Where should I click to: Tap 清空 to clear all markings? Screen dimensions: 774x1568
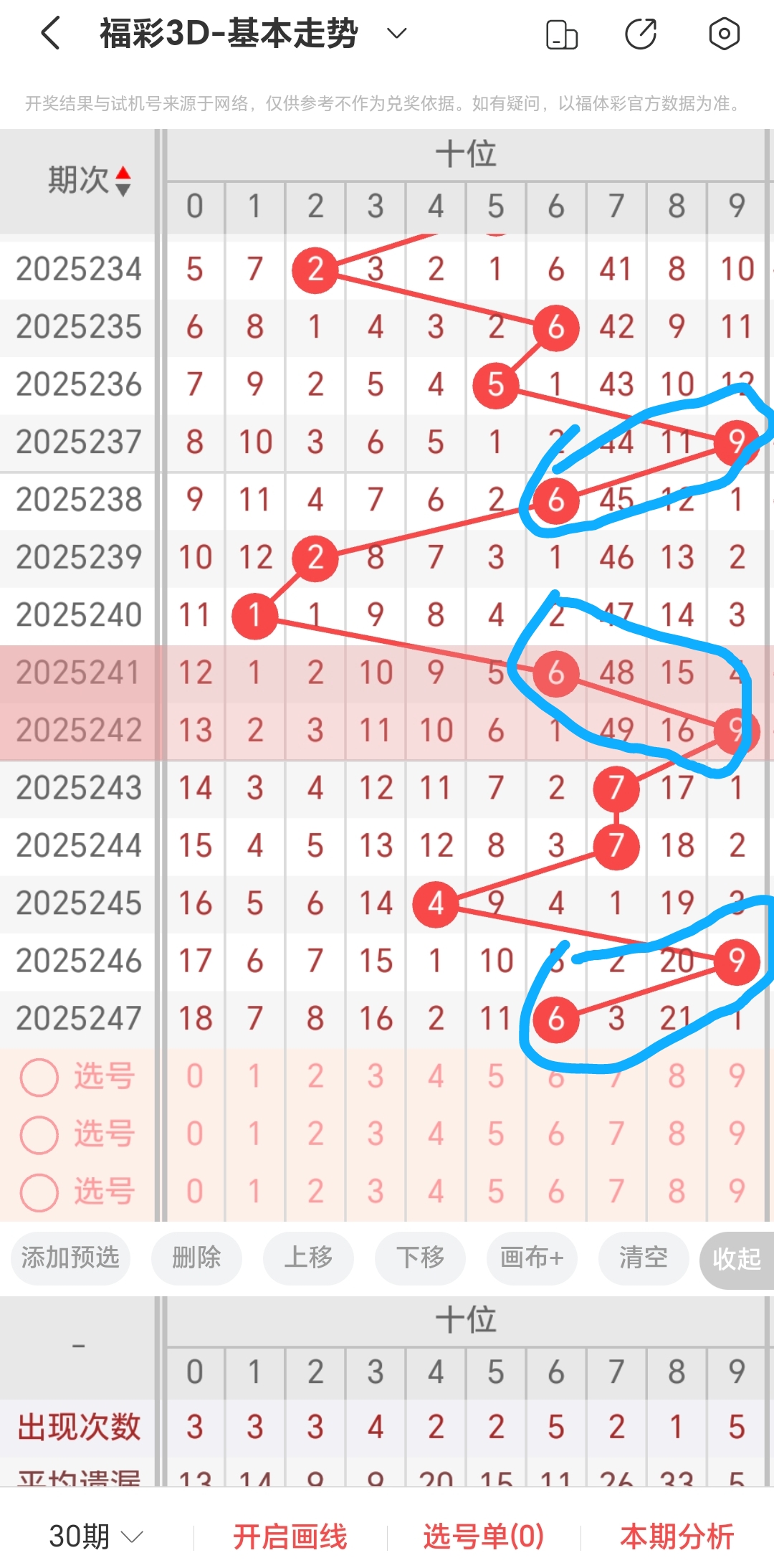click(643, 1258)
